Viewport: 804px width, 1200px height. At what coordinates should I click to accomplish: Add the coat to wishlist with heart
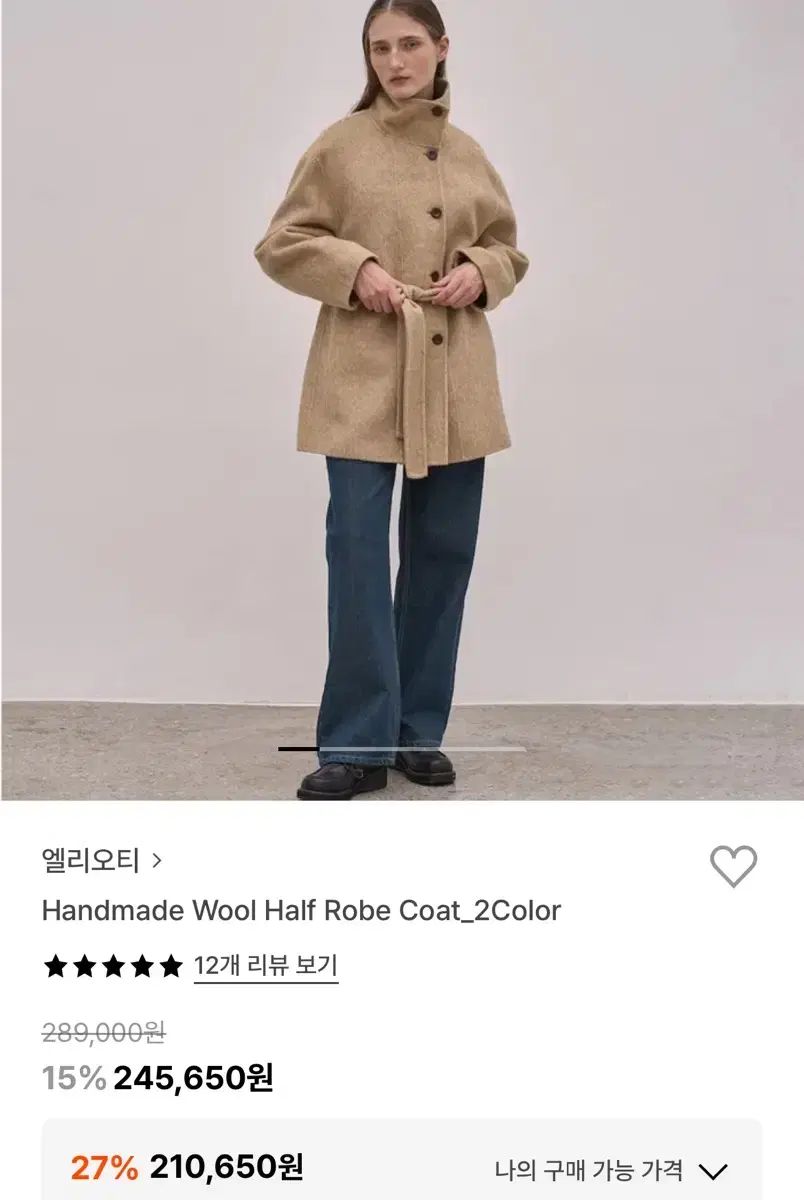[x=733, y=866]
